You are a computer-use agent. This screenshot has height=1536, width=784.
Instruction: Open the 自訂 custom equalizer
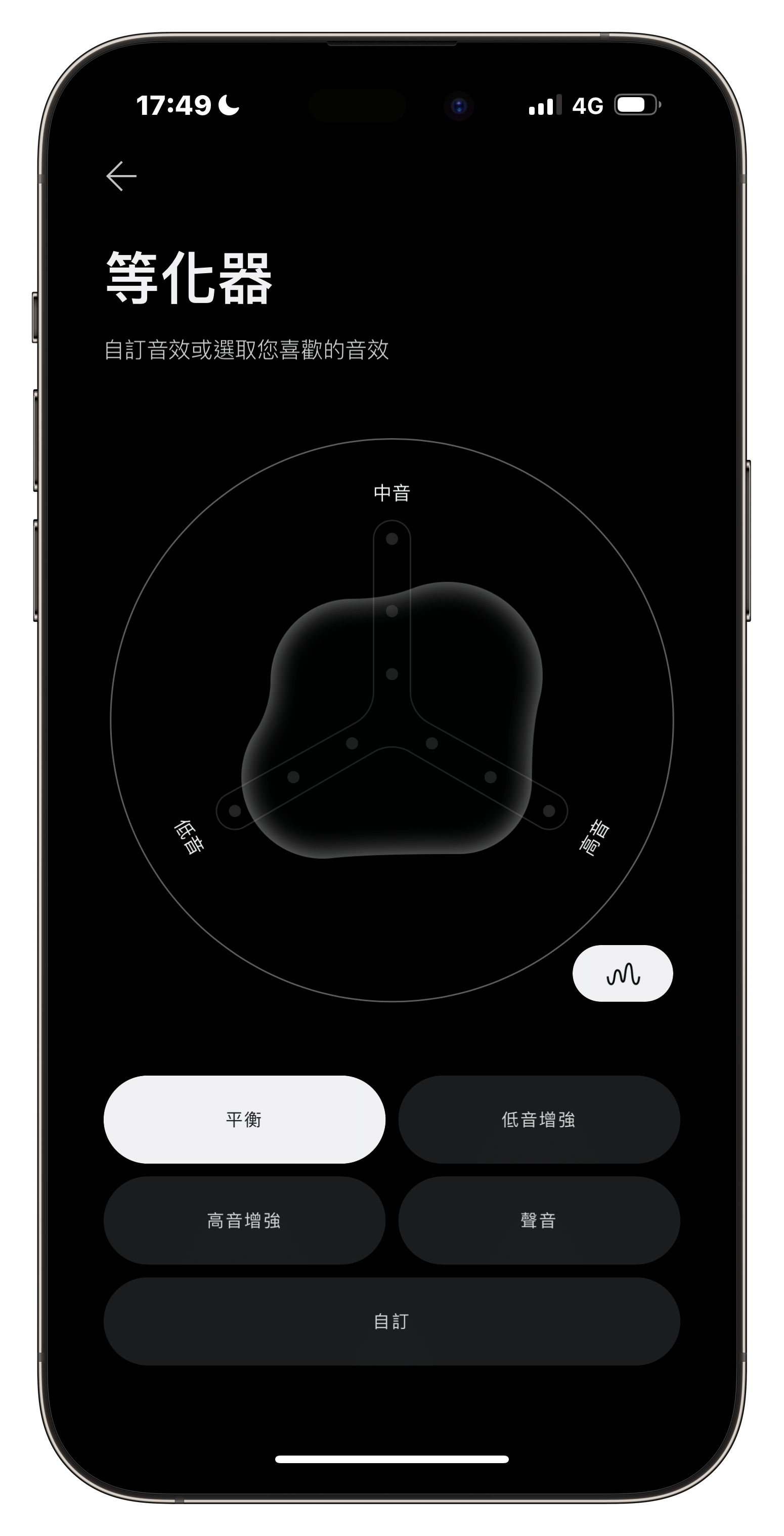391,1321
